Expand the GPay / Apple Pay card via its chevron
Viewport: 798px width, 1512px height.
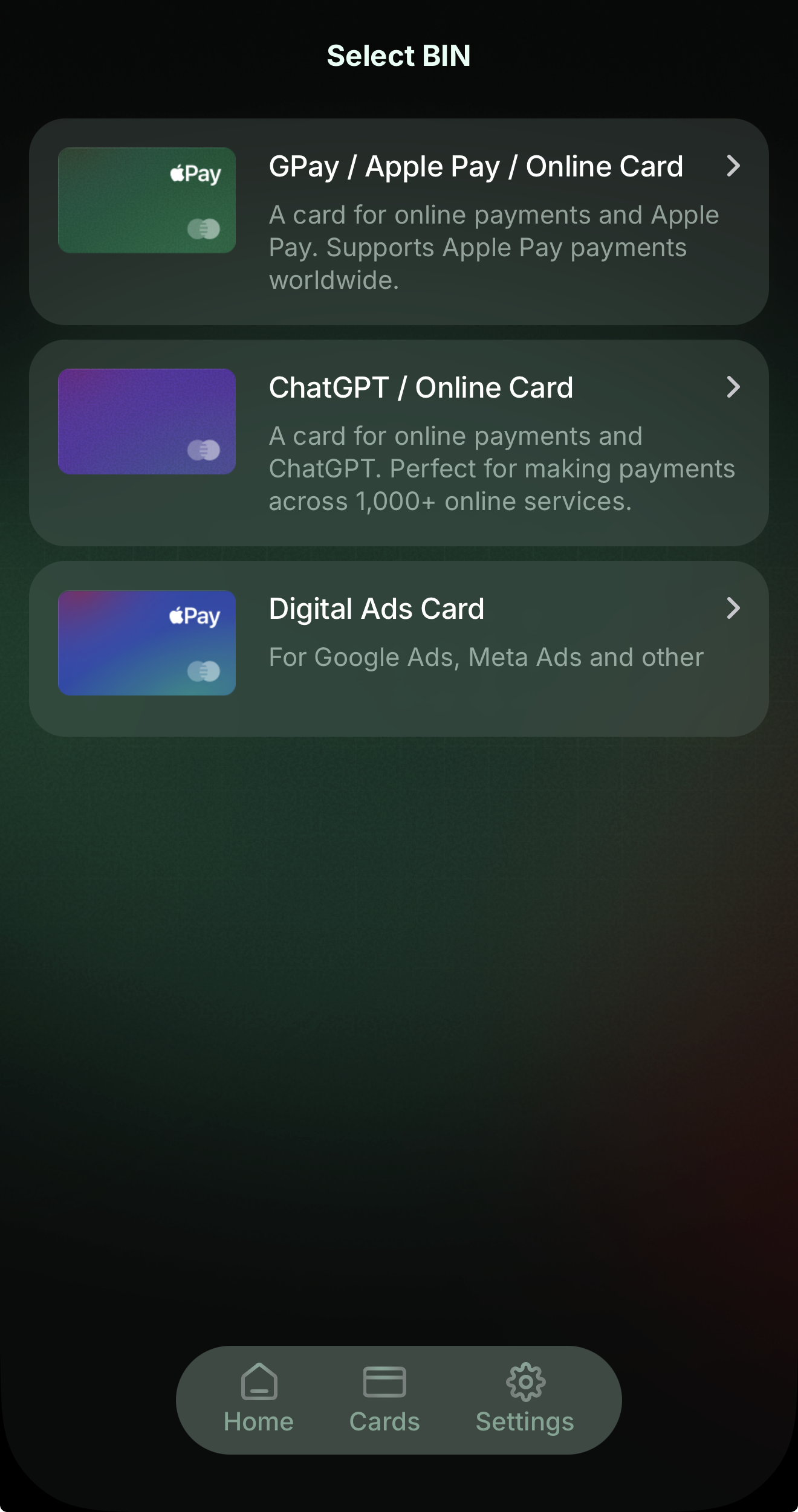733,166
